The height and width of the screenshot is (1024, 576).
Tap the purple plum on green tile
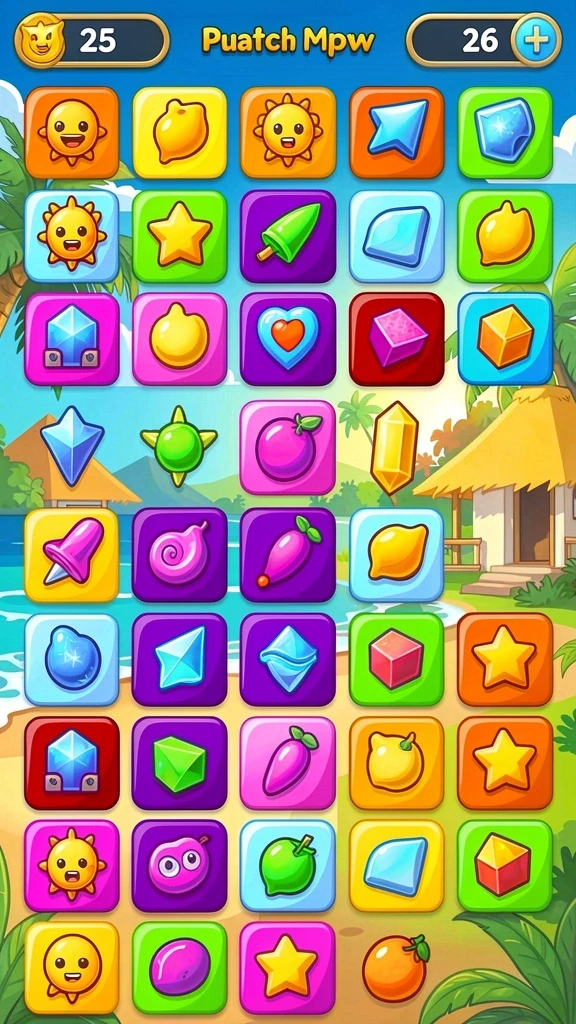[180, 968]
